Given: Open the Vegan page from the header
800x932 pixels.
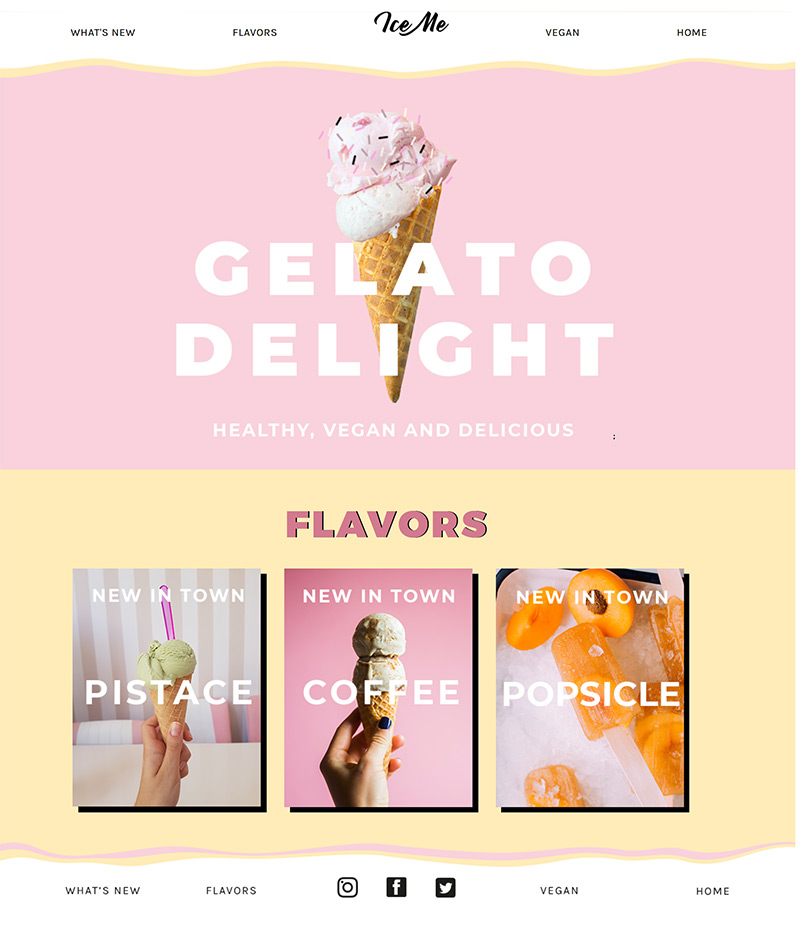Looking at the screenshot, I should tap(562, 33).
